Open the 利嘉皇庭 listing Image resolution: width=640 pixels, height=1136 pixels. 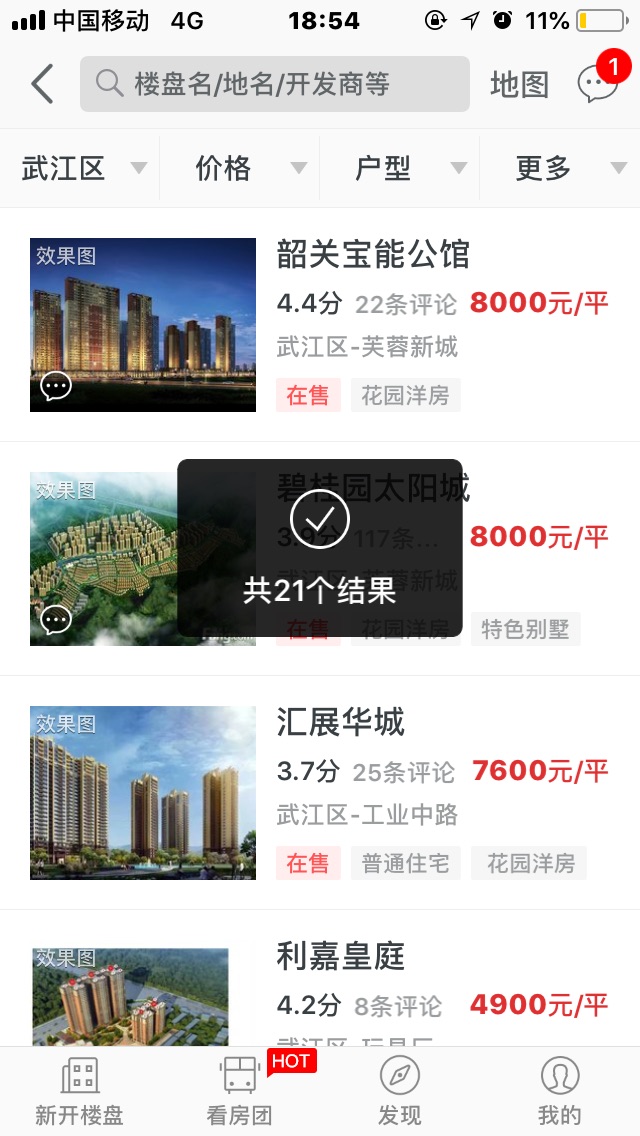(x=340, y=957)
